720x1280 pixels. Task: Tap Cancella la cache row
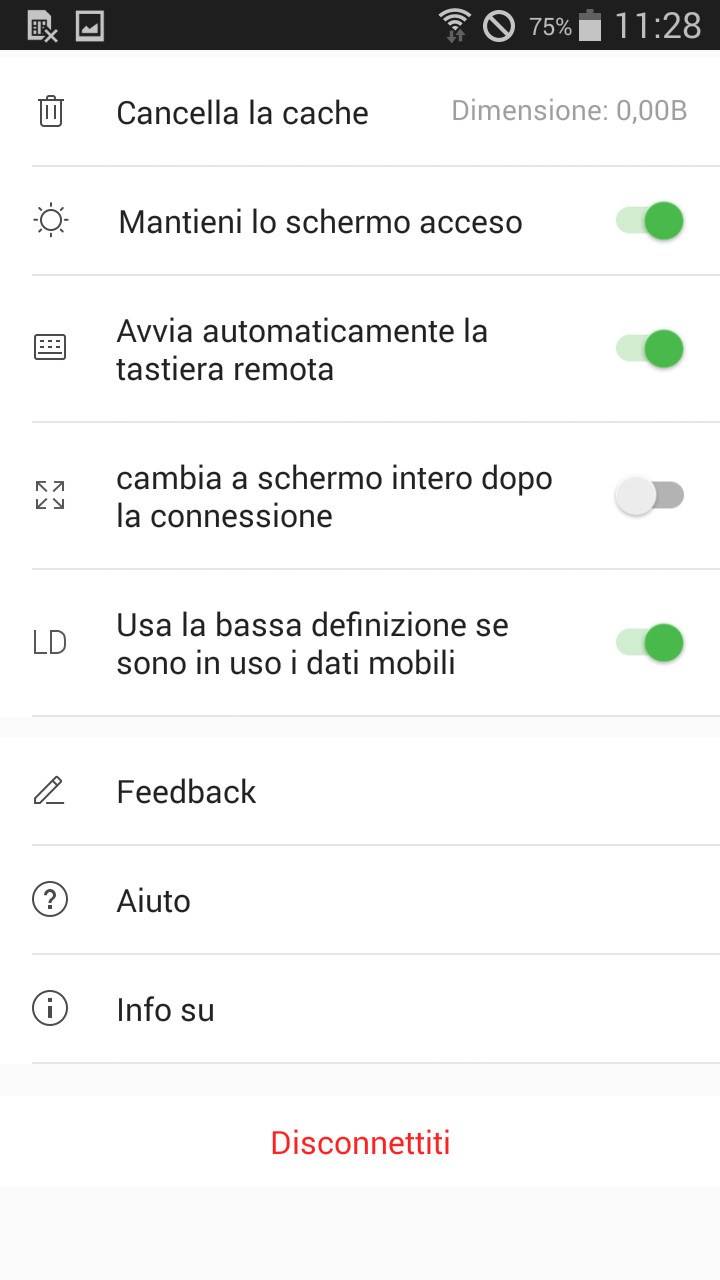pyautogui.click(x=360, y=112)
